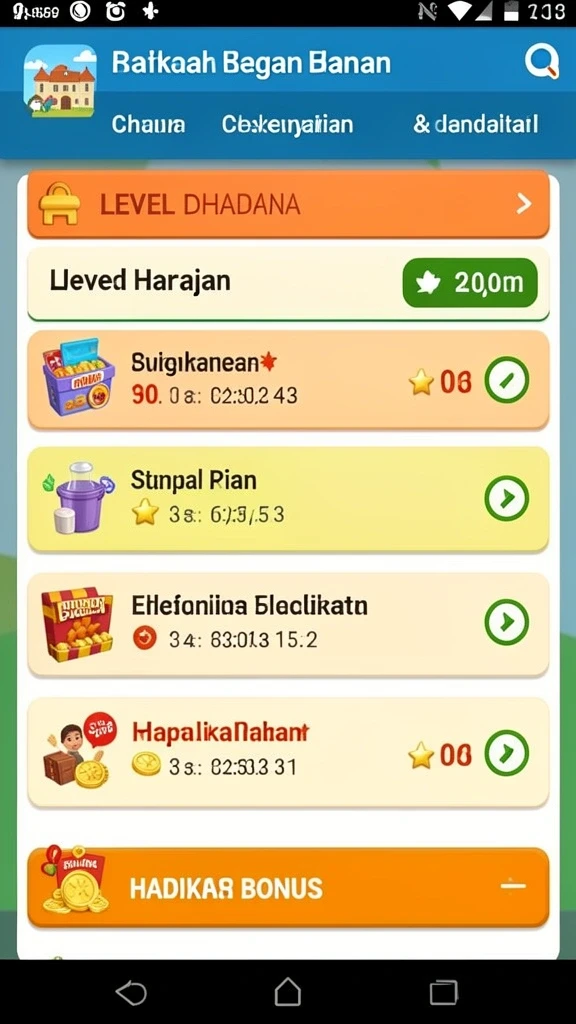Viewport: 576px width, 1024px height.
Task: Switch to the & dandaitail tab
Action: (475, 124)
